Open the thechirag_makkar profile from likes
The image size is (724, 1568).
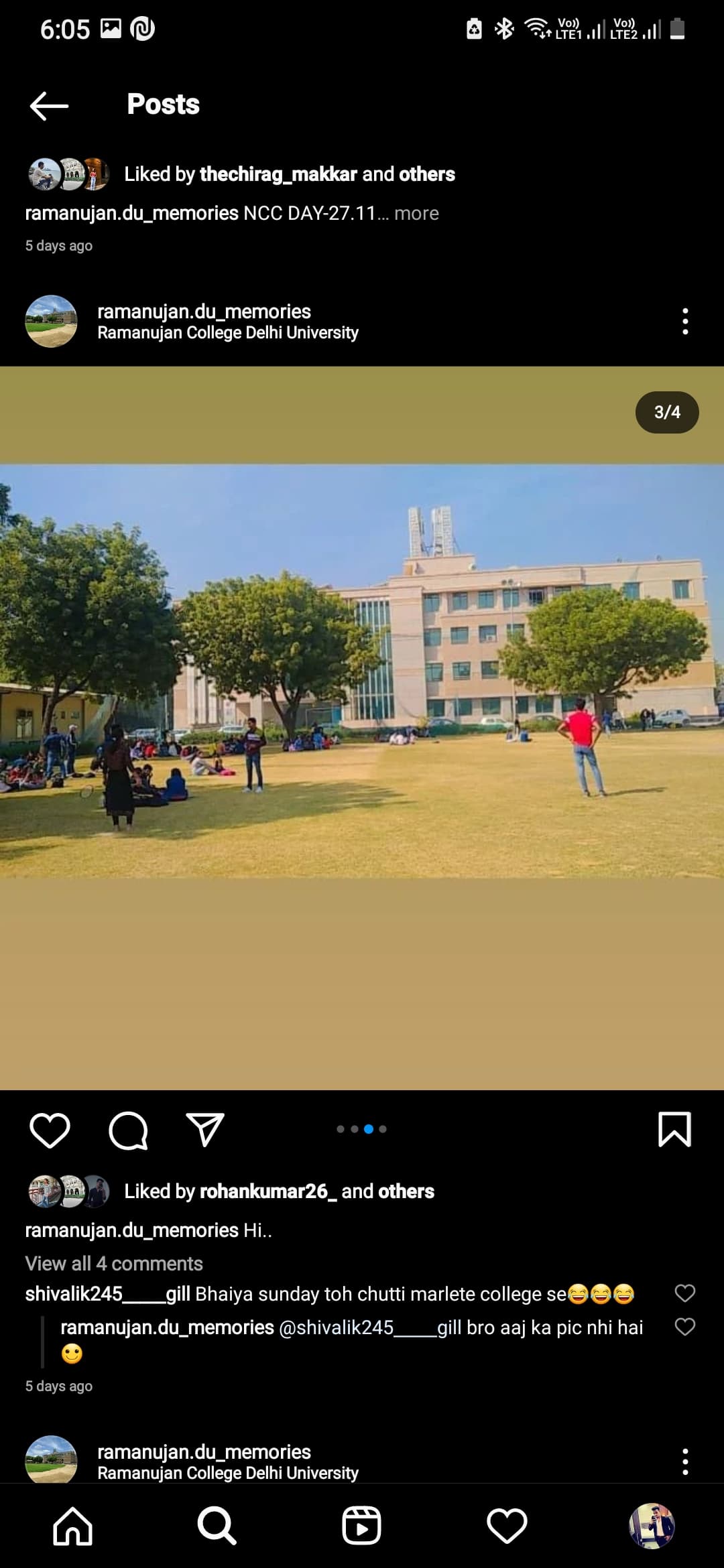pyautogui.click(x=278, y=174)
